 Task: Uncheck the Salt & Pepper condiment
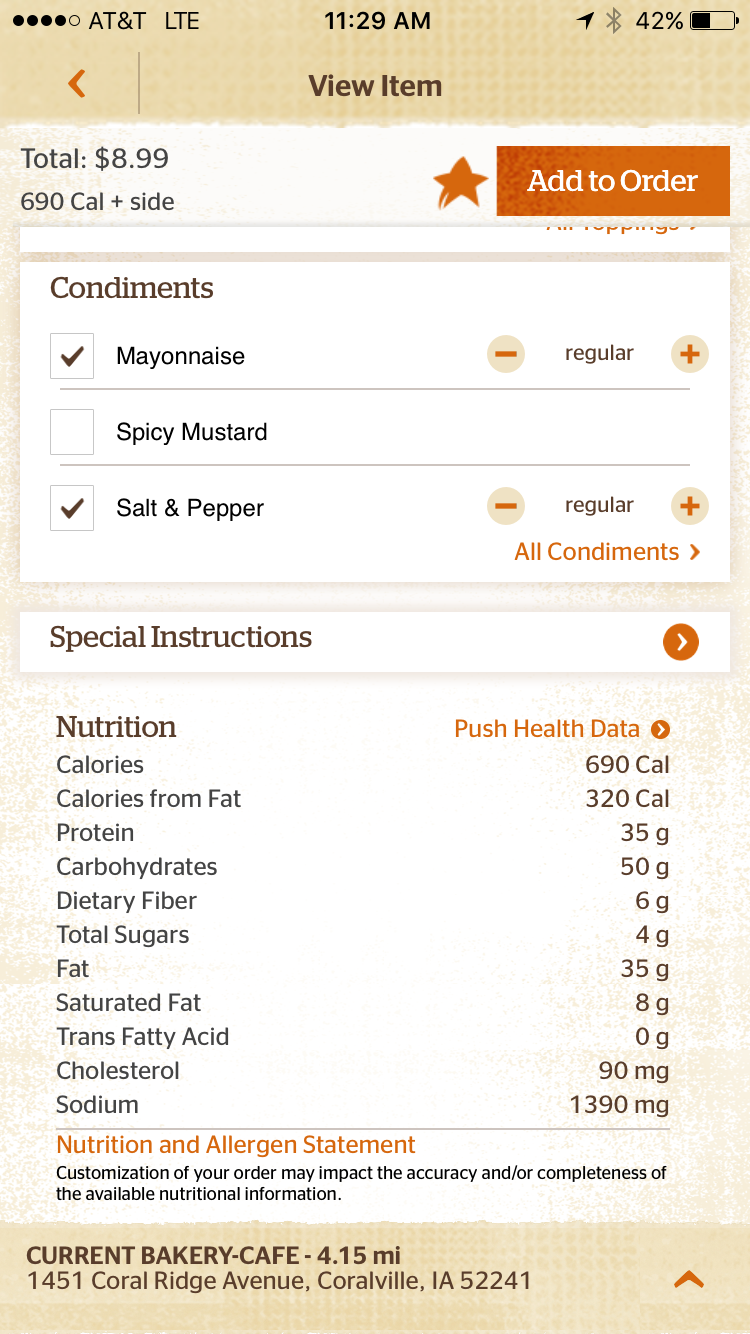tap(72, 508)
